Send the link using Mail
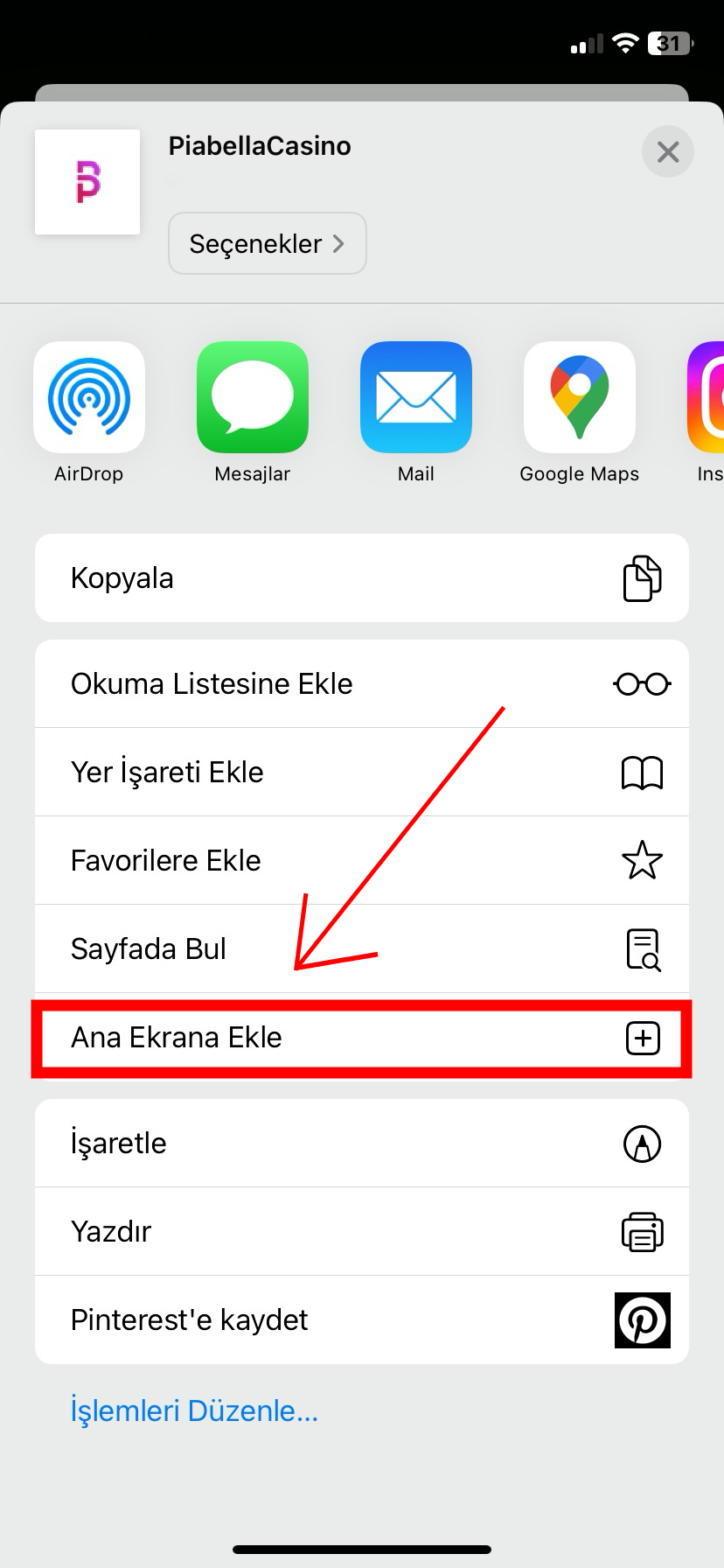This screenshot has height=1568, width=724. click(x=415, y=397)
